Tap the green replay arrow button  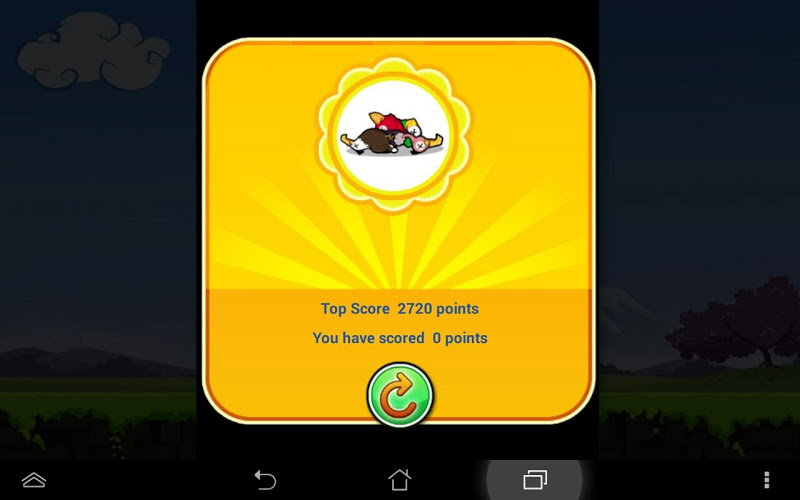(x=400, y=396)
